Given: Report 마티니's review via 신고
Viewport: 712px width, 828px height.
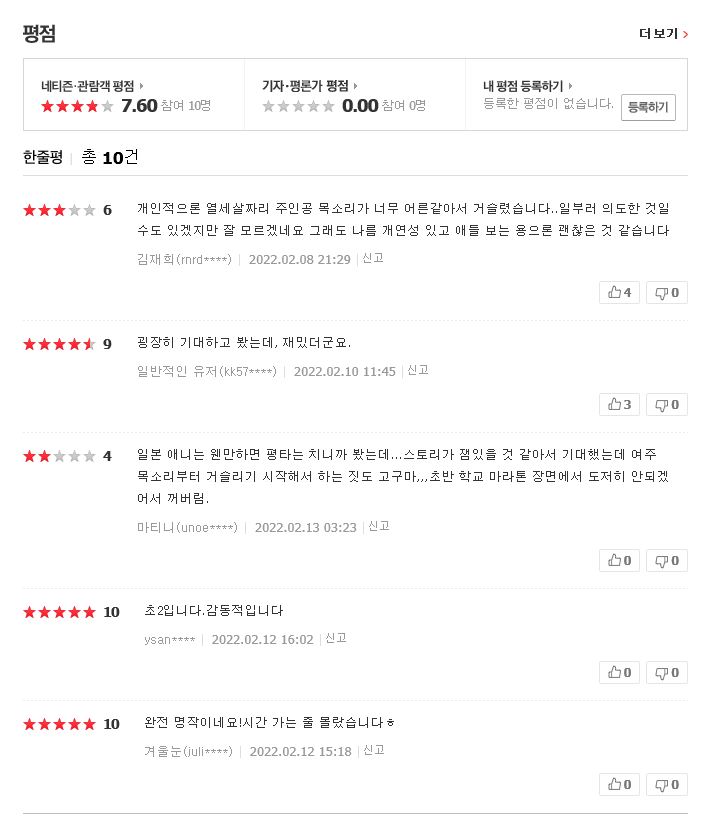Looking at the screenshot, I should [x=378, y=526].
